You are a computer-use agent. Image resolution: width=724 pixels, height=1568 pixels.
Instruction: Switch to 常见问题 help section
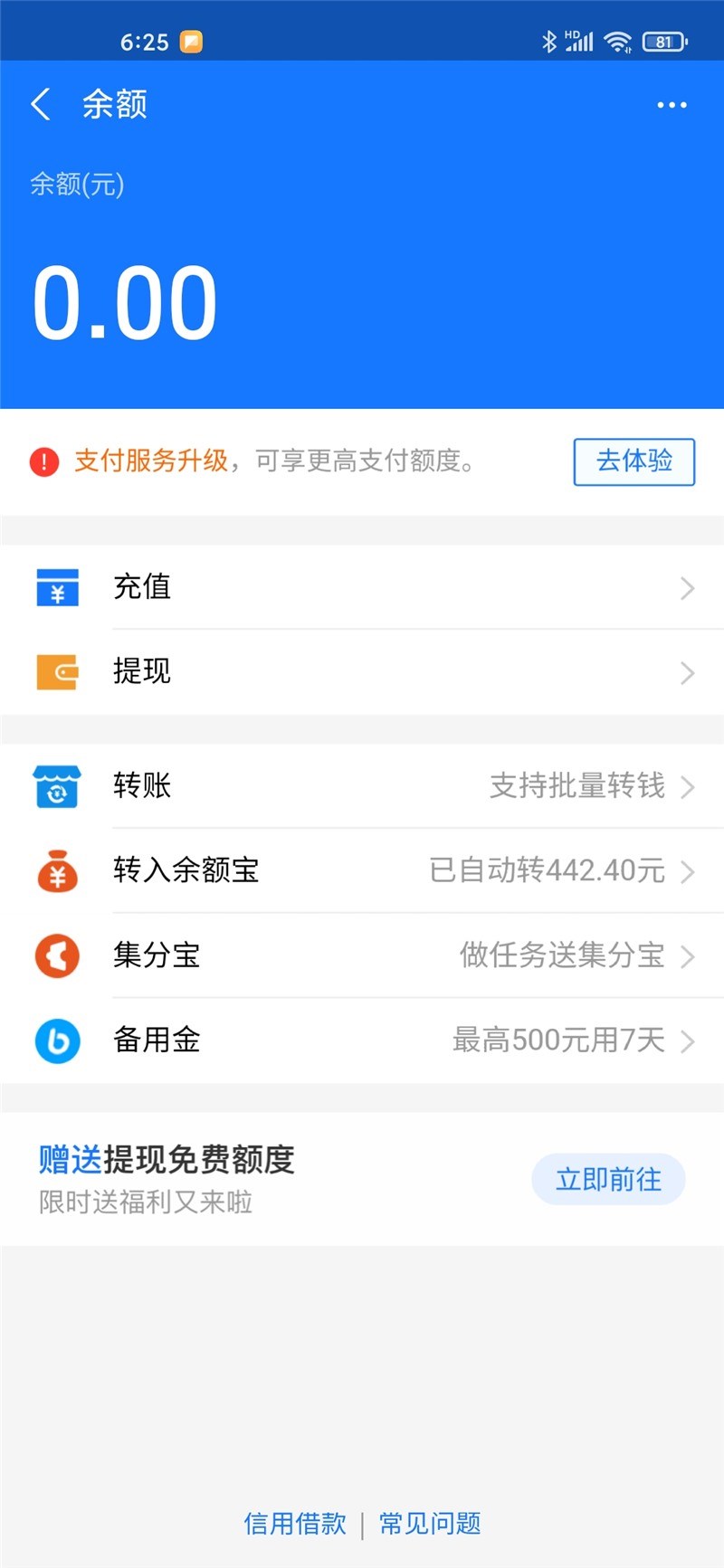click(428, 1524)
